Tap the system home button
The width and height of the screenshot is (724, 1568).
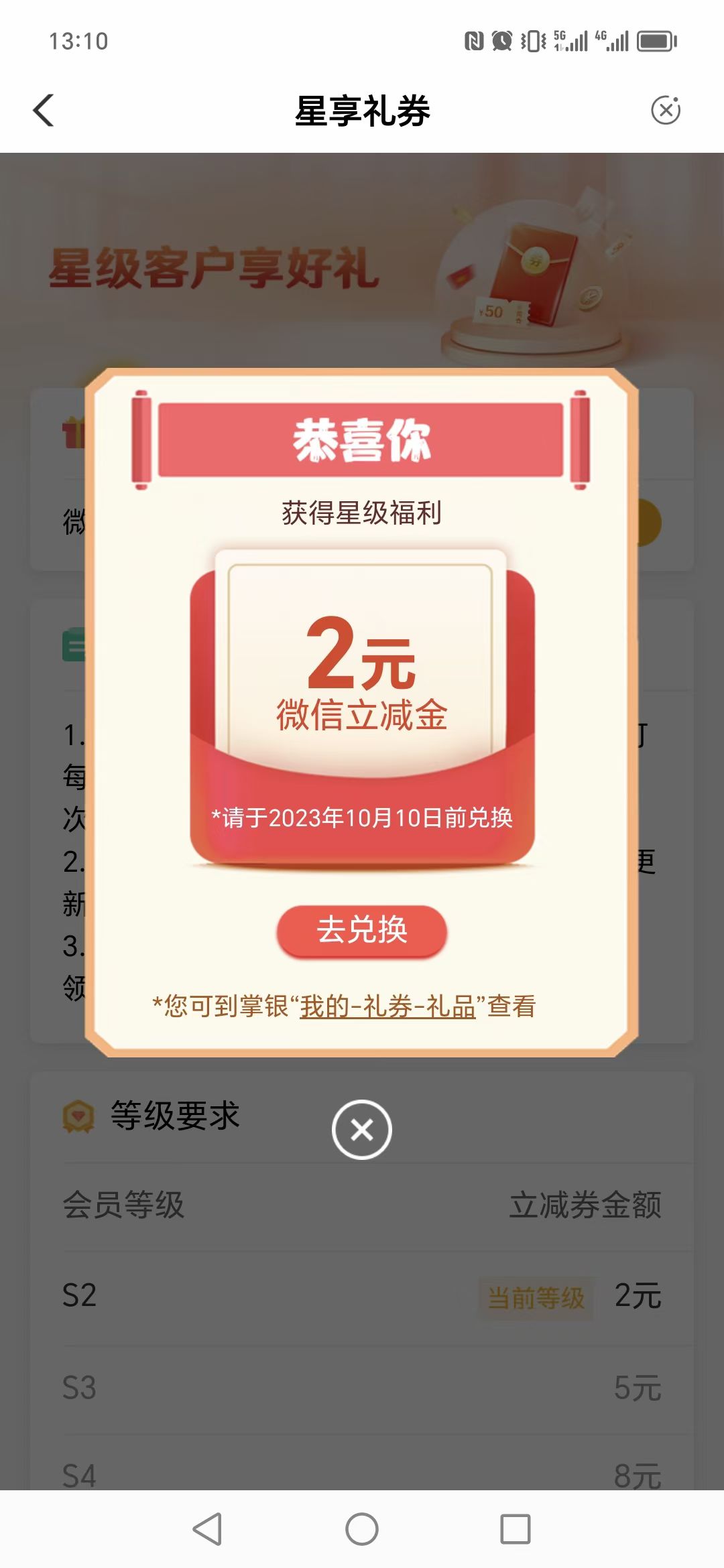pos(362,1530)
